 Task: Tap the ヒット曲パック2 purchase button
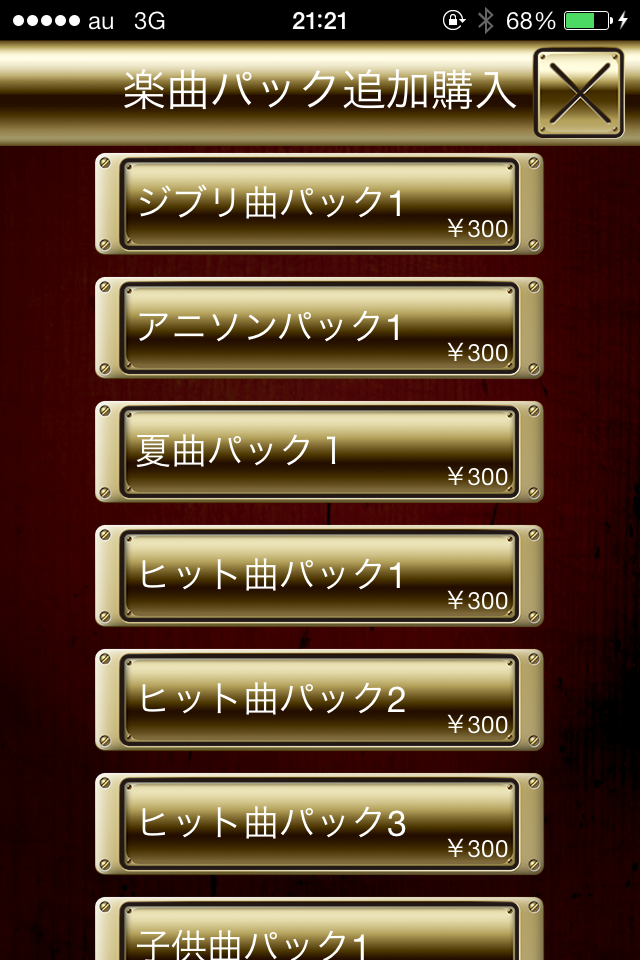coord(319,700)
